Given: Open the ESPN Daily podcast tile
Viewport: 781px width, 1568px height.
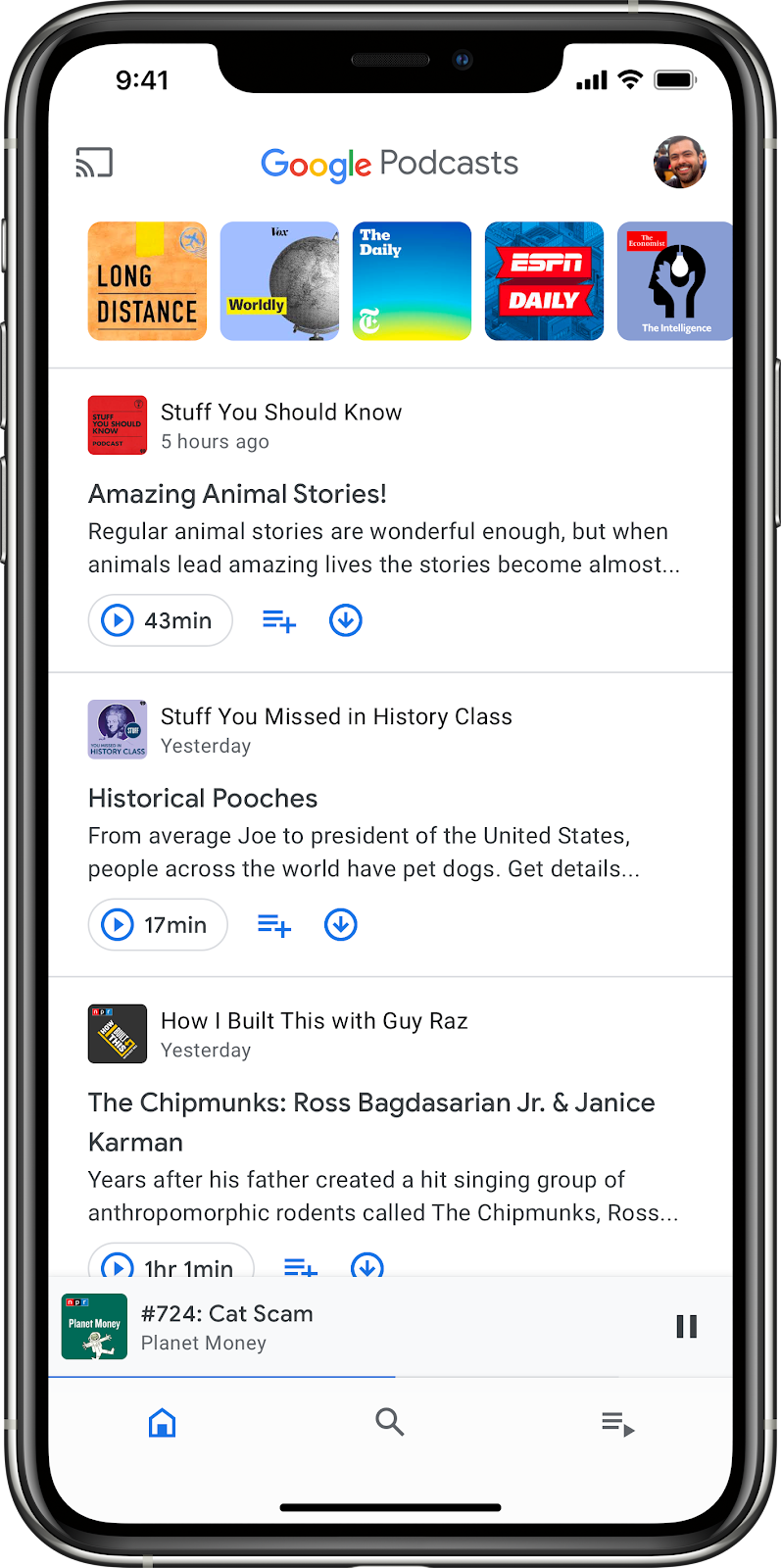Looking at the screenshot, I should tap(544, 281).
